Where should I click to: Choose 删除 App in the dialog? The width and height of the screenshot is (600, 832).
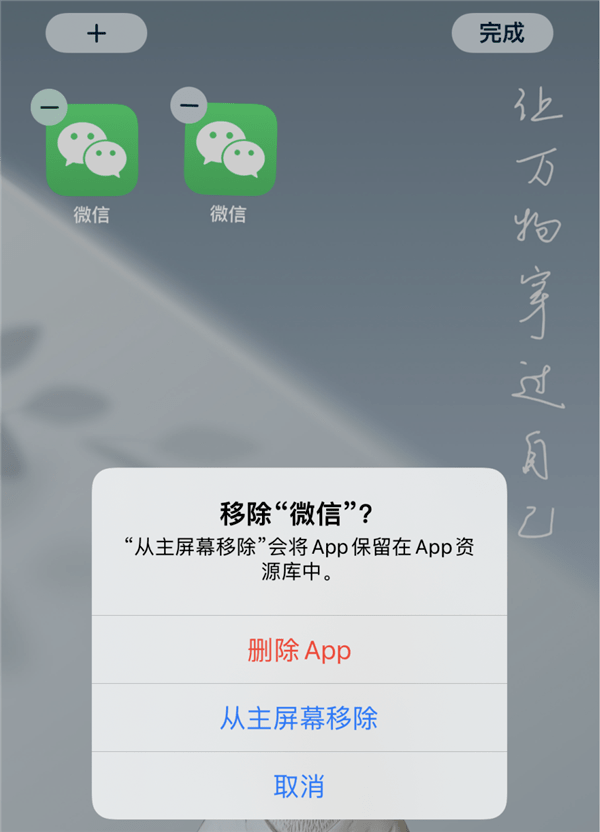(299, 651)
